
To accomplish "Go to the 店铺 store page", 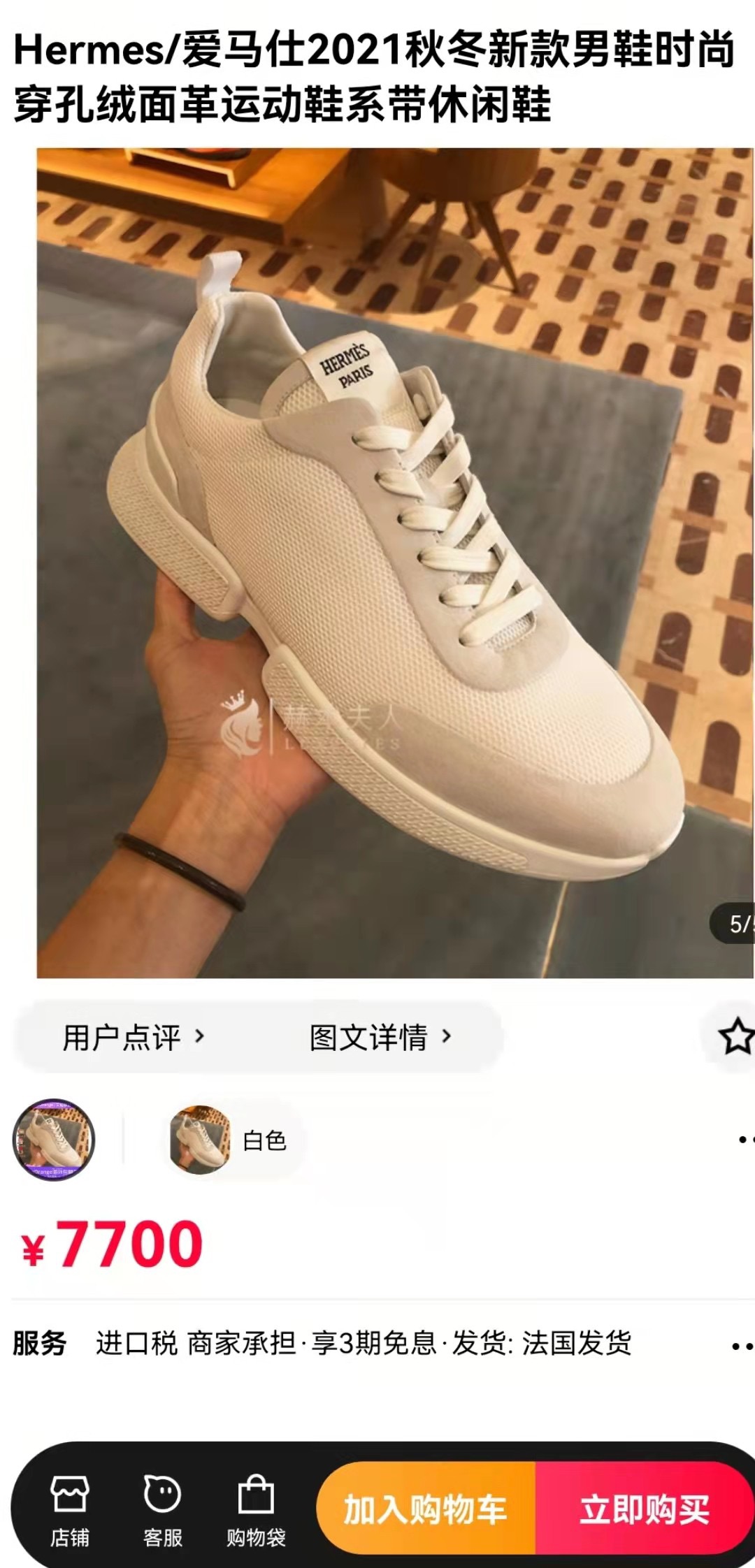I will 70,1509.
